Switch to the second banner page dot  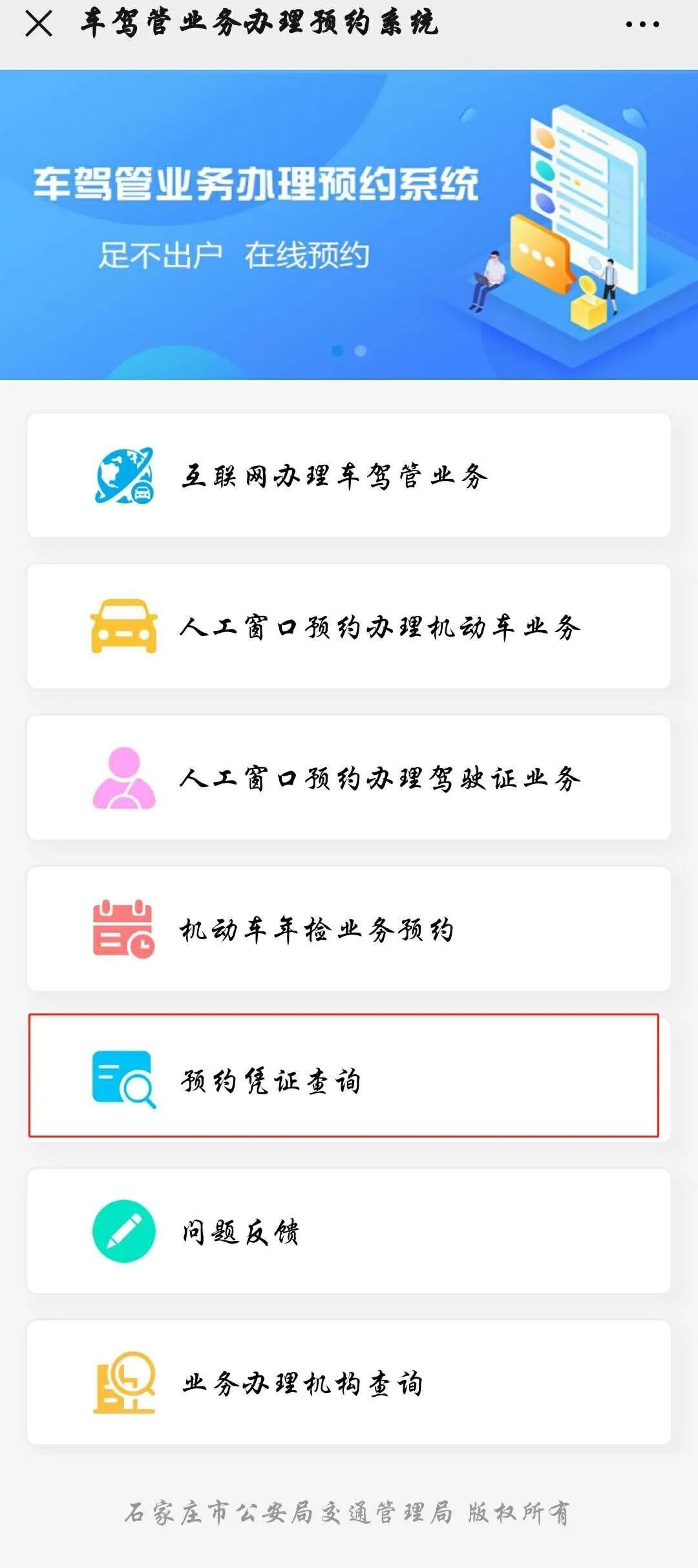(x=361, y=351)
